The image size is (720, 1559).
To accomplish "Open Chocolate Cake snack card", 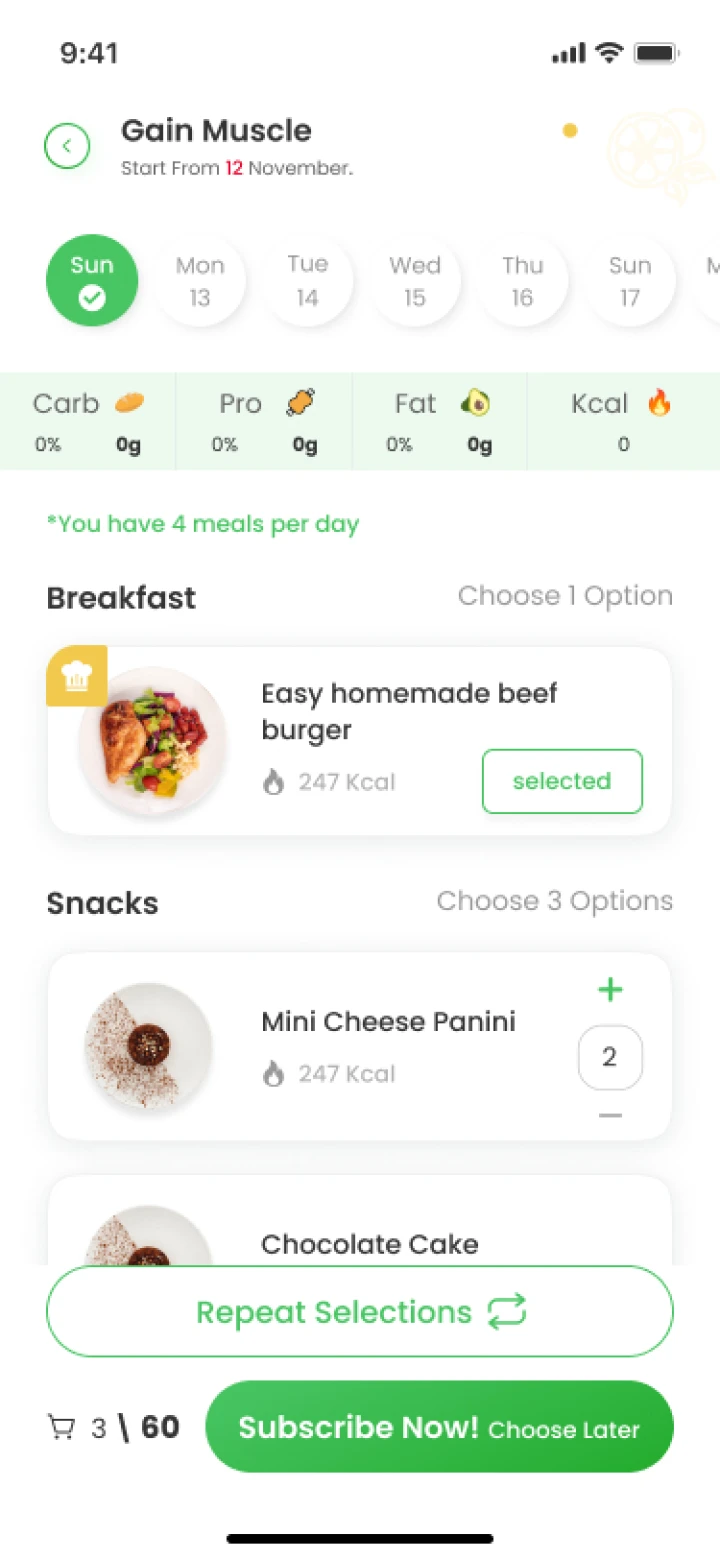I will (370, 1243).
